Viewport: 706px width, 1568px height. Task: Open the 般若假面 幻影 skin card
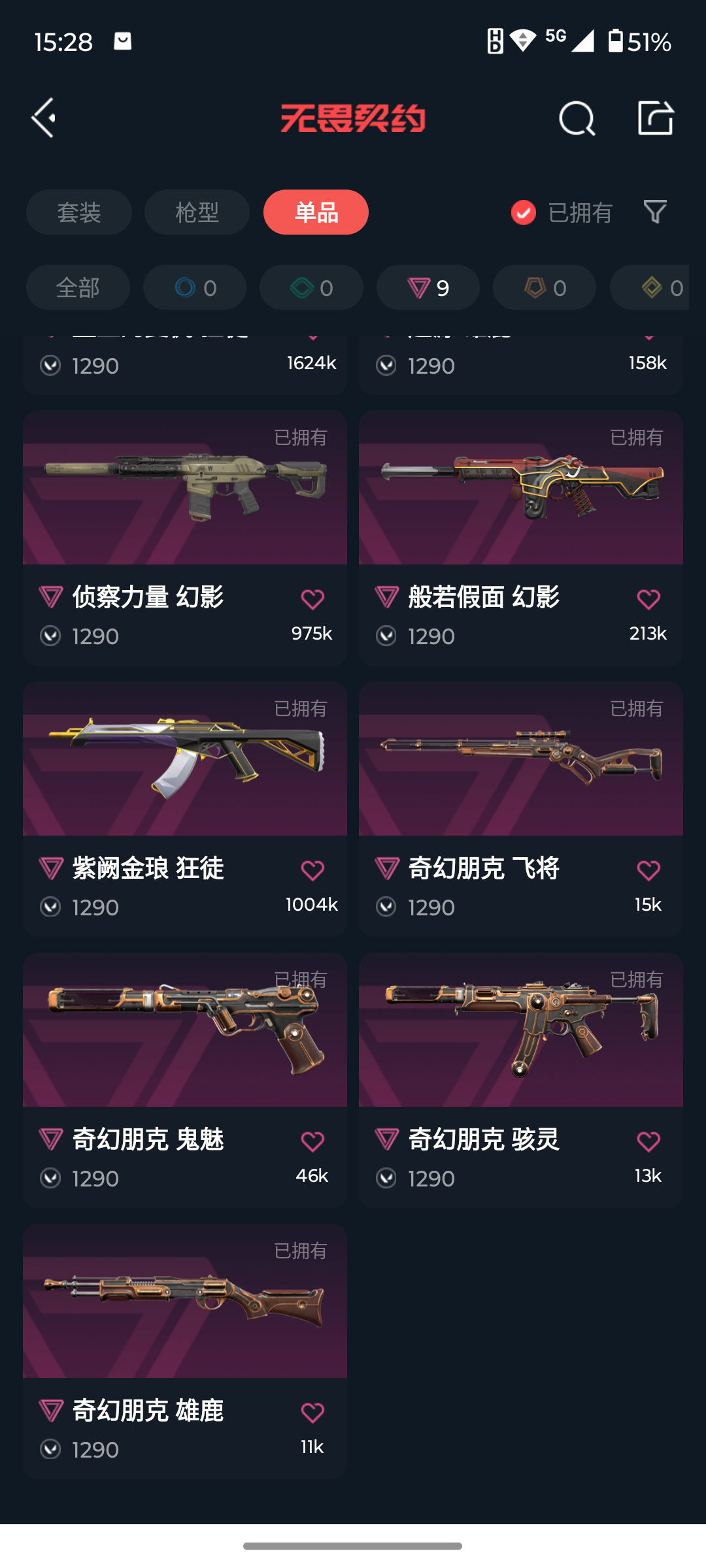[521, 538]
